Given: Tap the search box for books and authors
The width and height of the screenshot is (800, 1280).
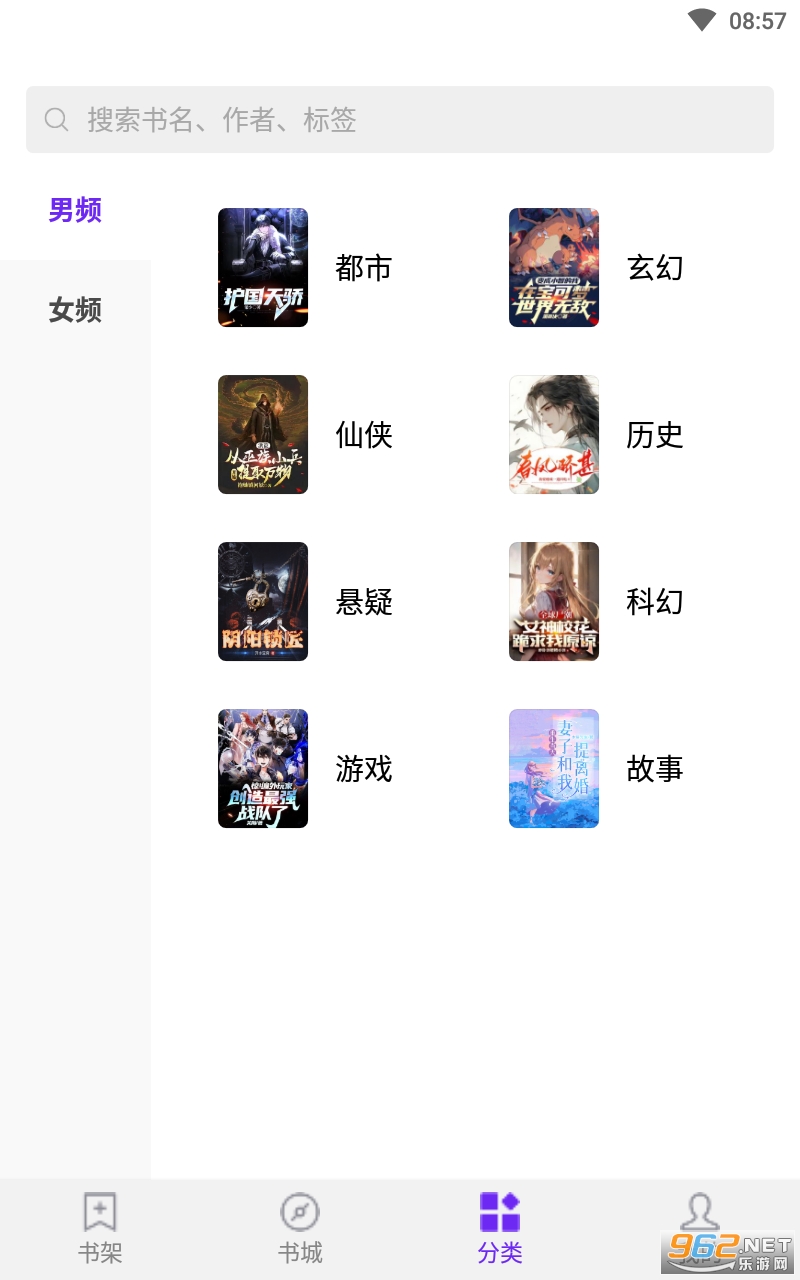Looking at the screenshot, I should point(400,120).
